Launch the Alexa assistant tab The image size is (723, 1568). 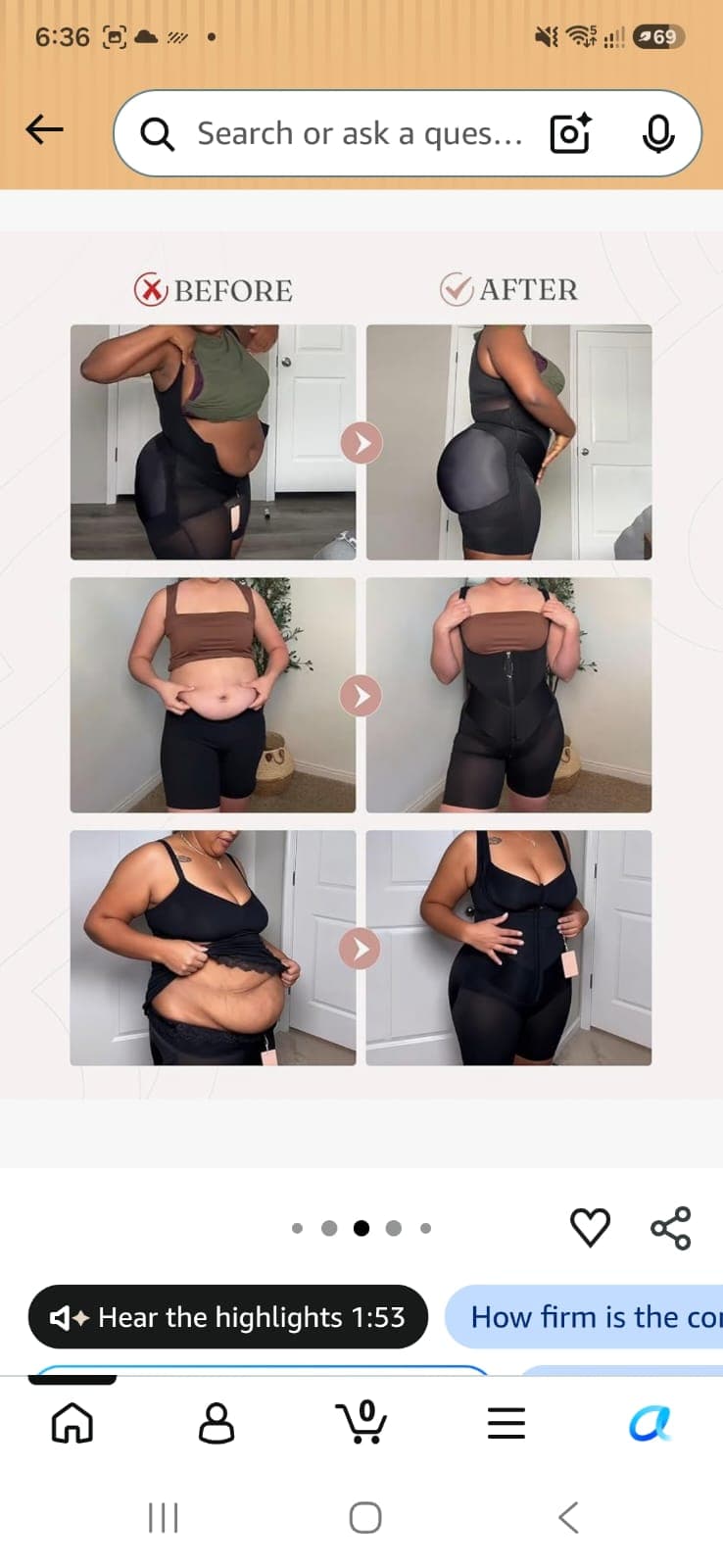[x=651, y=1423]
